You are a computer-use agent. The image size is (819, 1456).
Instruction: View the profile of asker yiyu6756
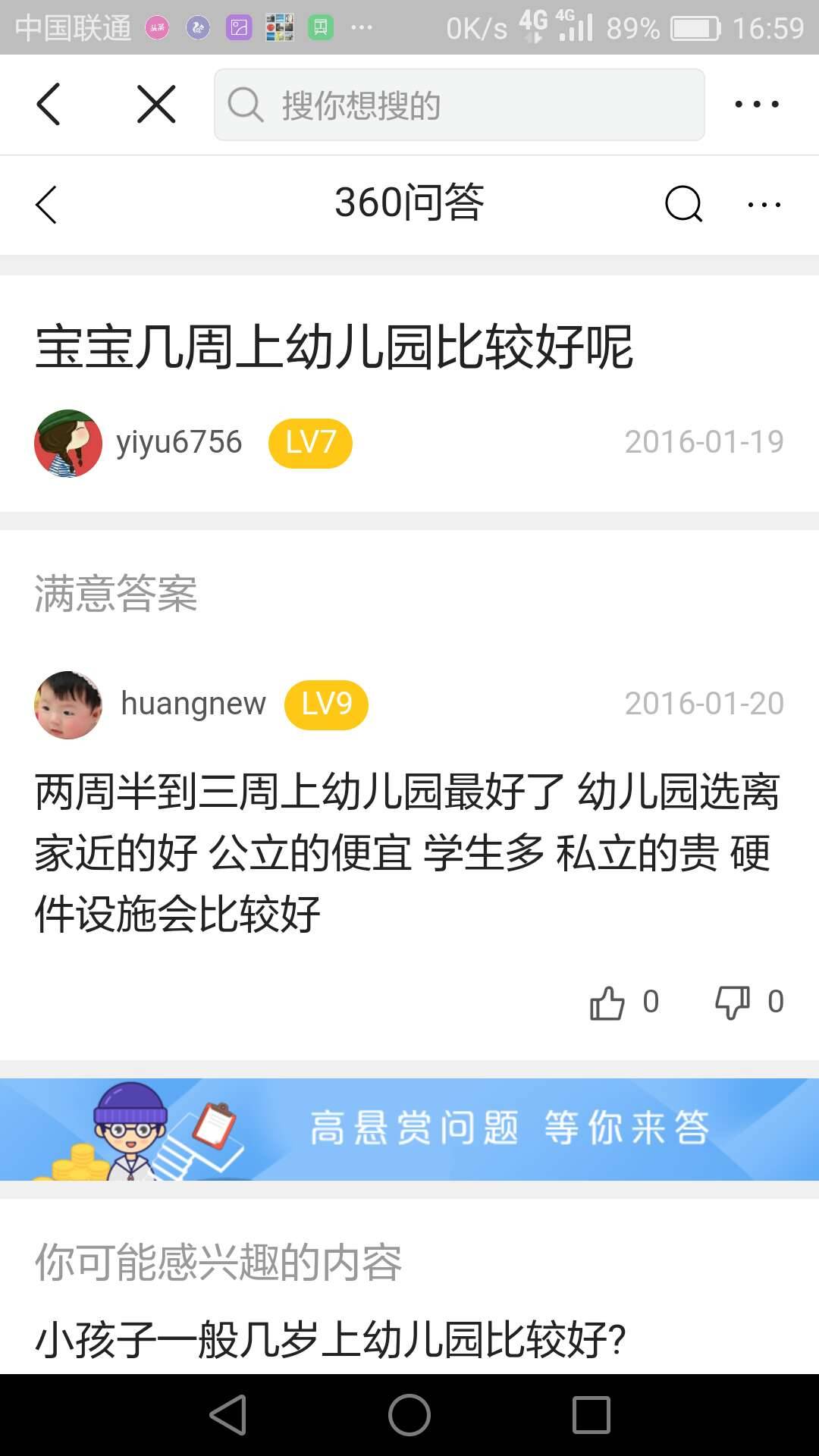[68, 443]
